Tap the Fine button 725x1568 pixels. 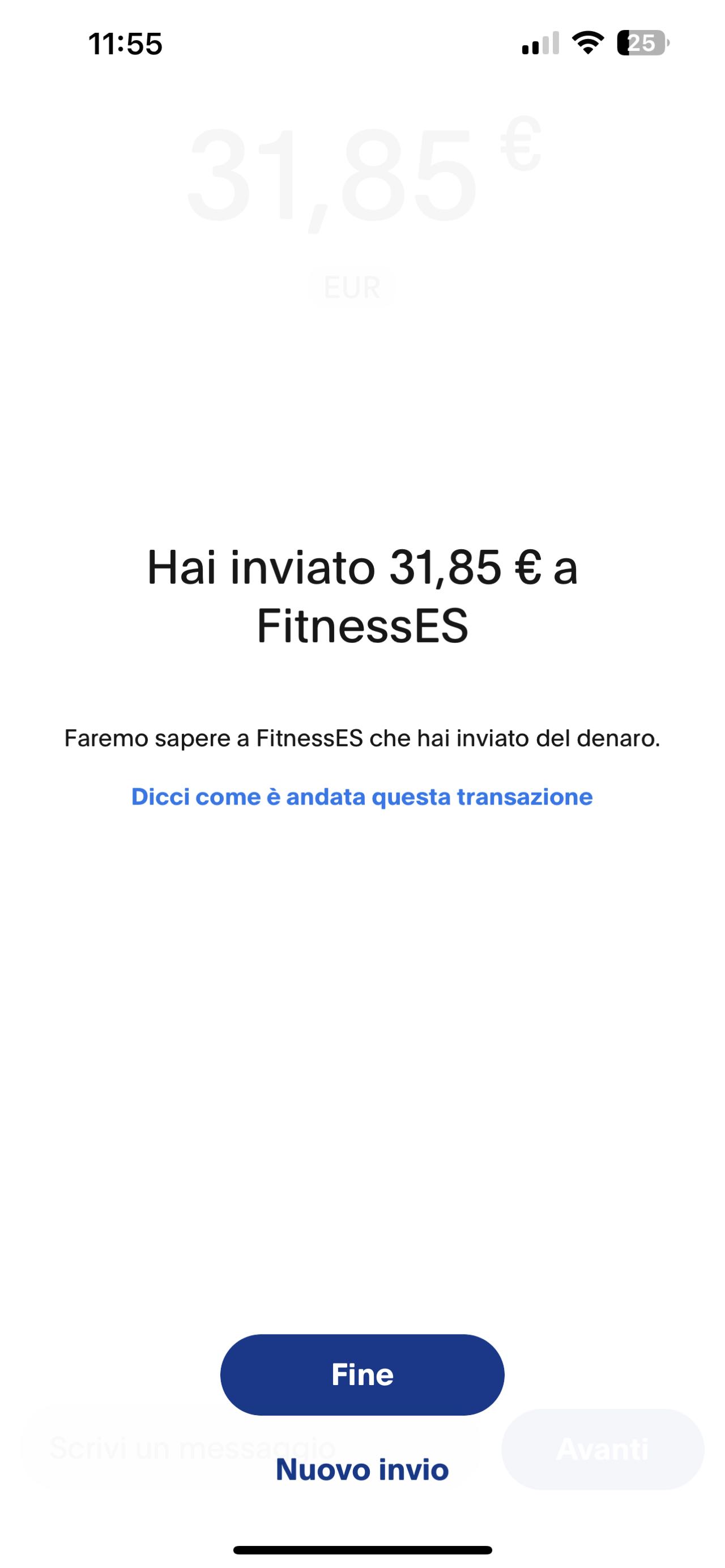click(x=362, y=1374)
